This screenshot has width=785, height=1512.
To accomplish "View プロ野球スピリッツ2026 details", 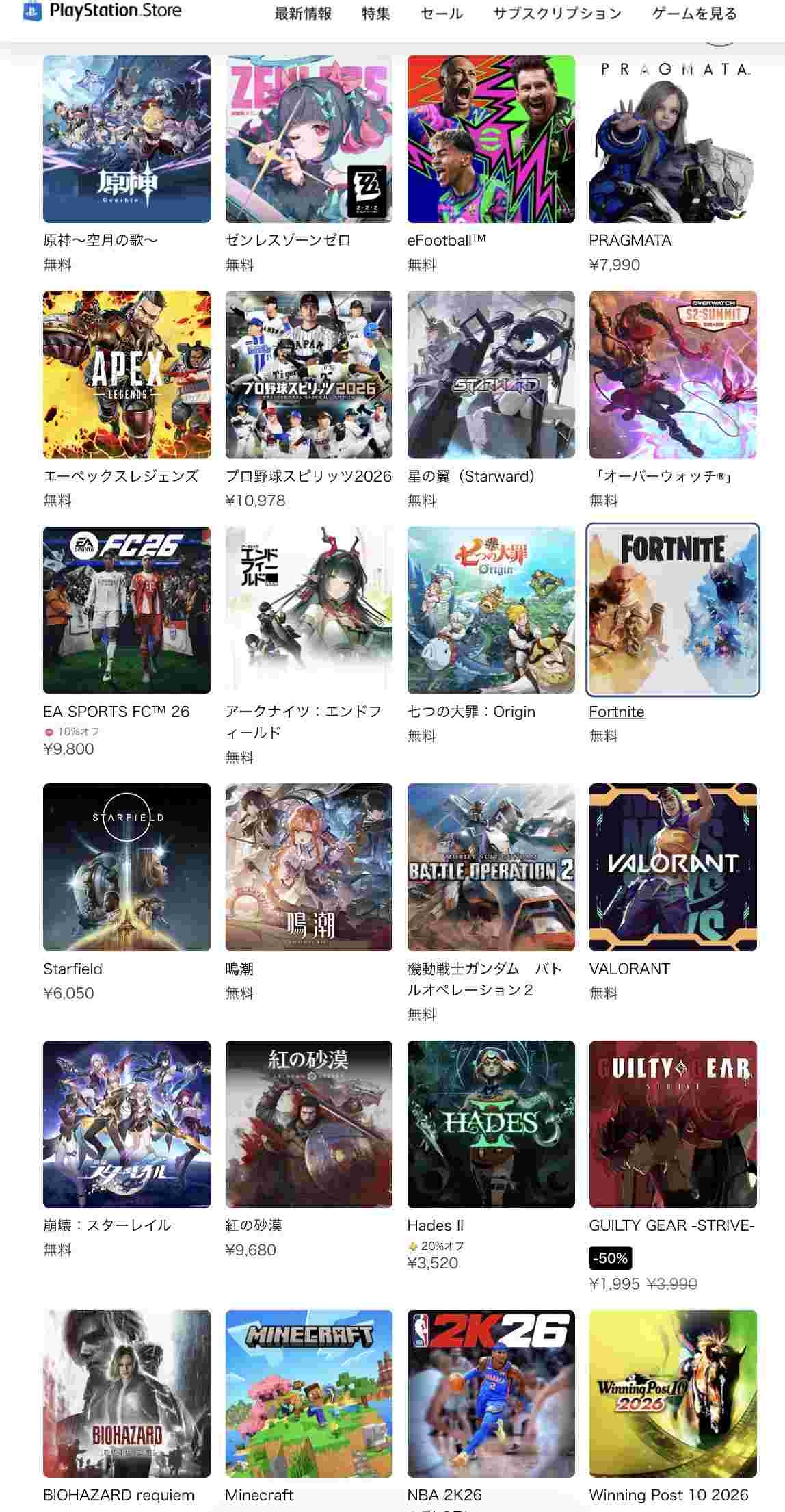I will coord(308,375).
